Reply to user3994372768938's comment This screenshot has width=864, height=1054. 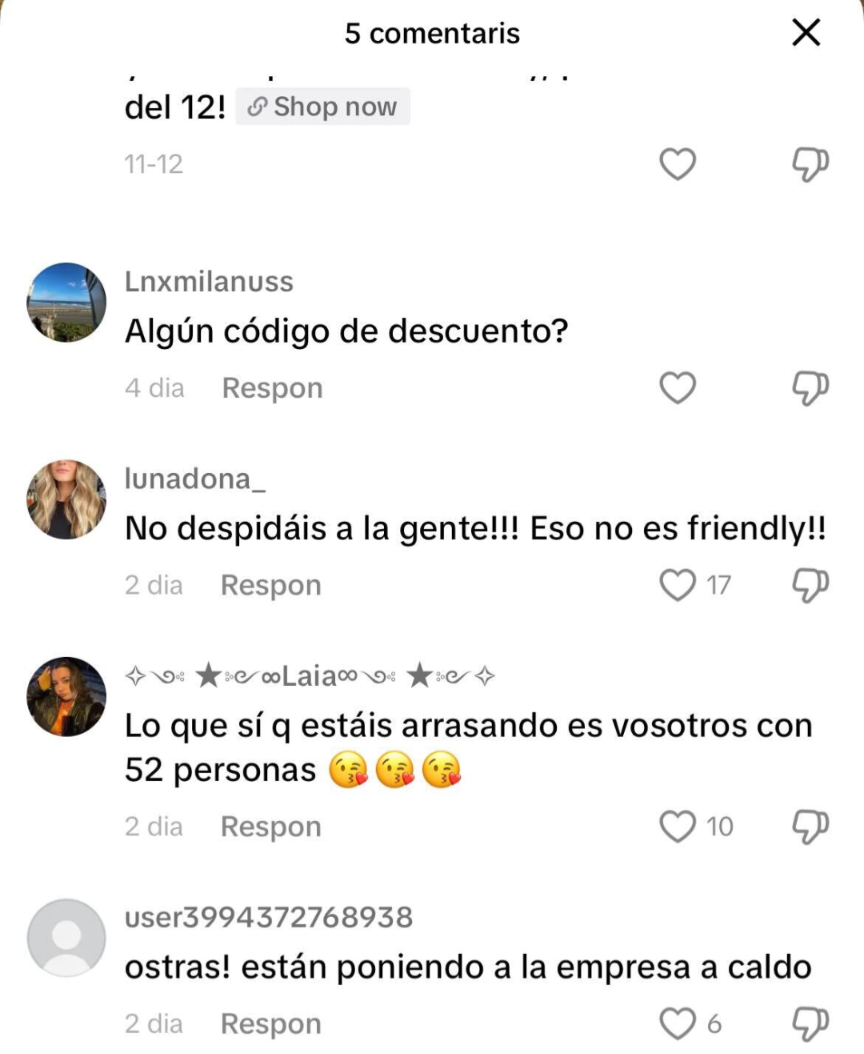tap(271, 1024)
